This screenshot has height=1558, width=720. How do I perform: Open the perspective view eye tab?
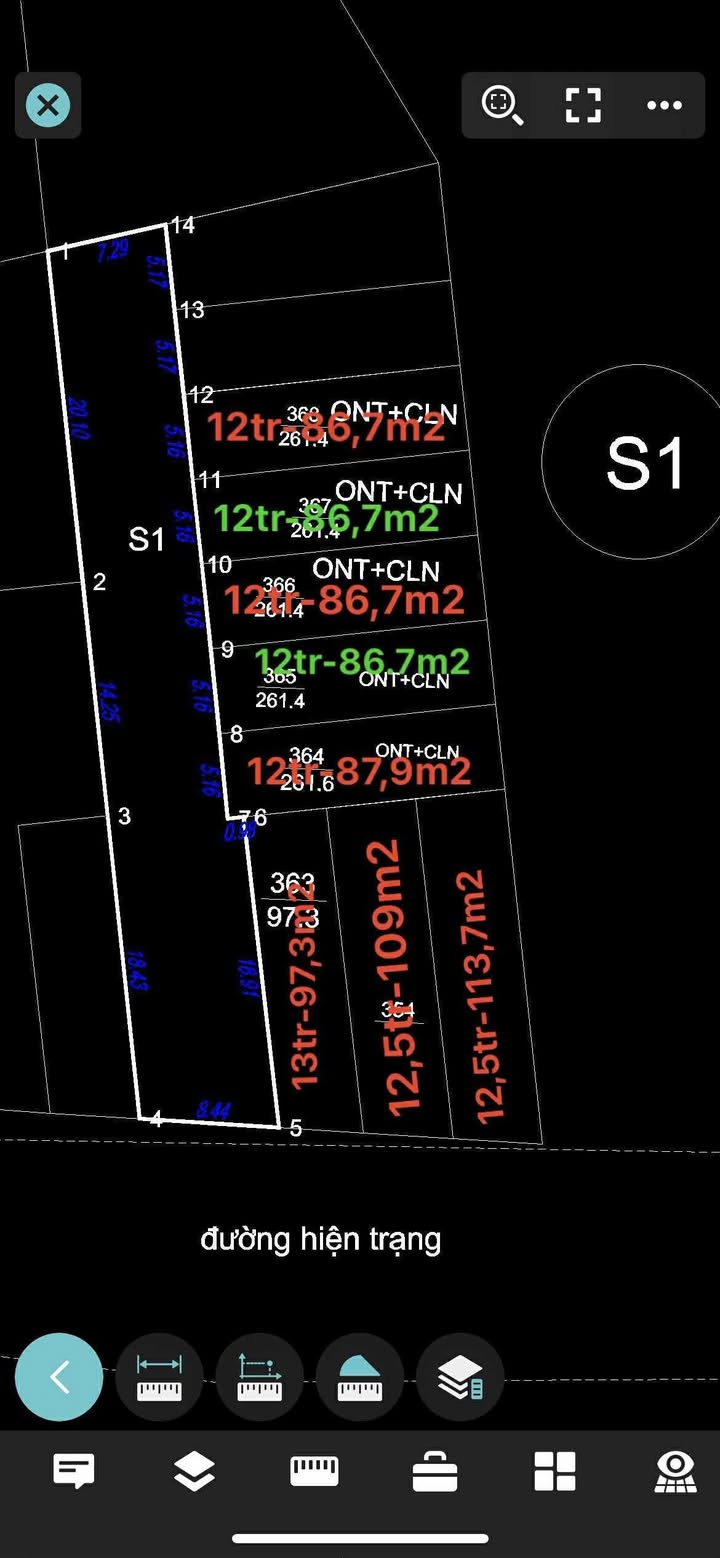(675, 1471)
